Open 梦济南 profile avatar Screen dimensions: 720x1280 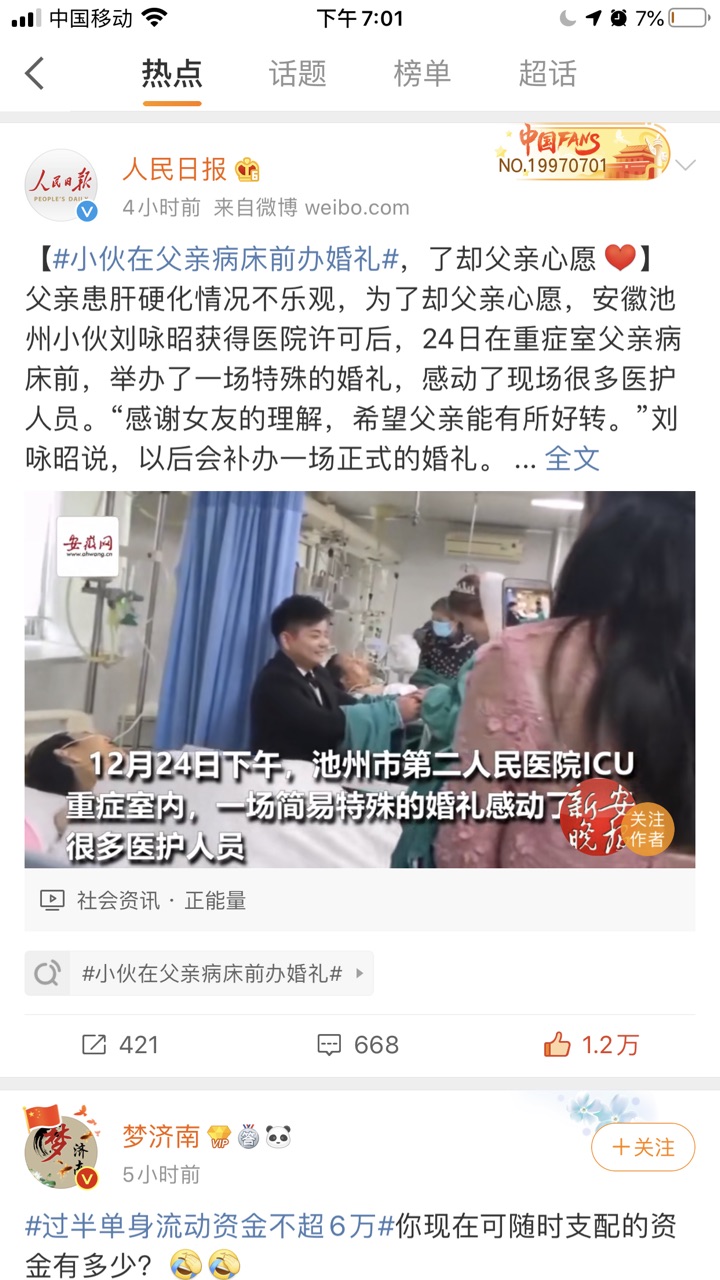point(62,1147)
